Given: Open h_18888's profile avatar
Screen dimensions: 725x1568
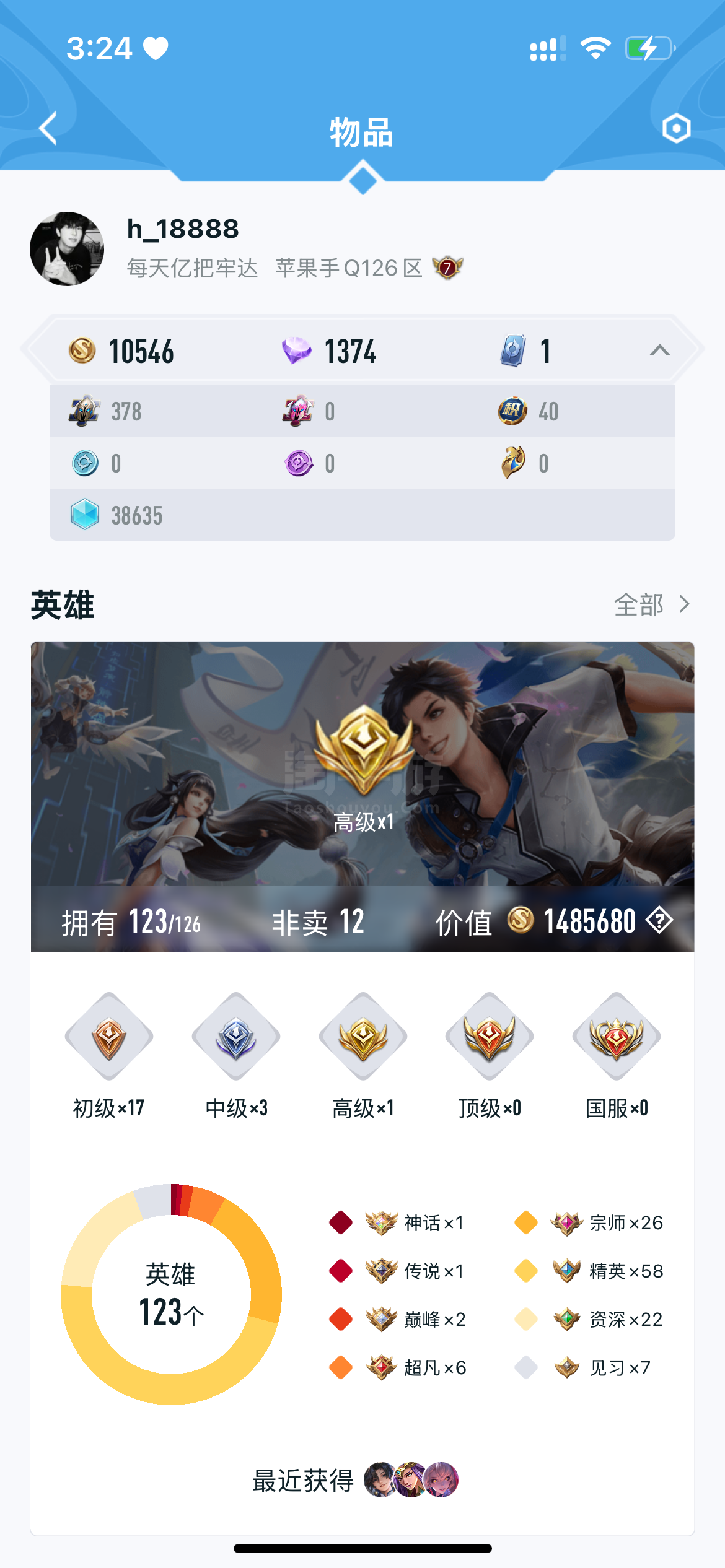Looking at the screenshot, I should pos(67,249).
